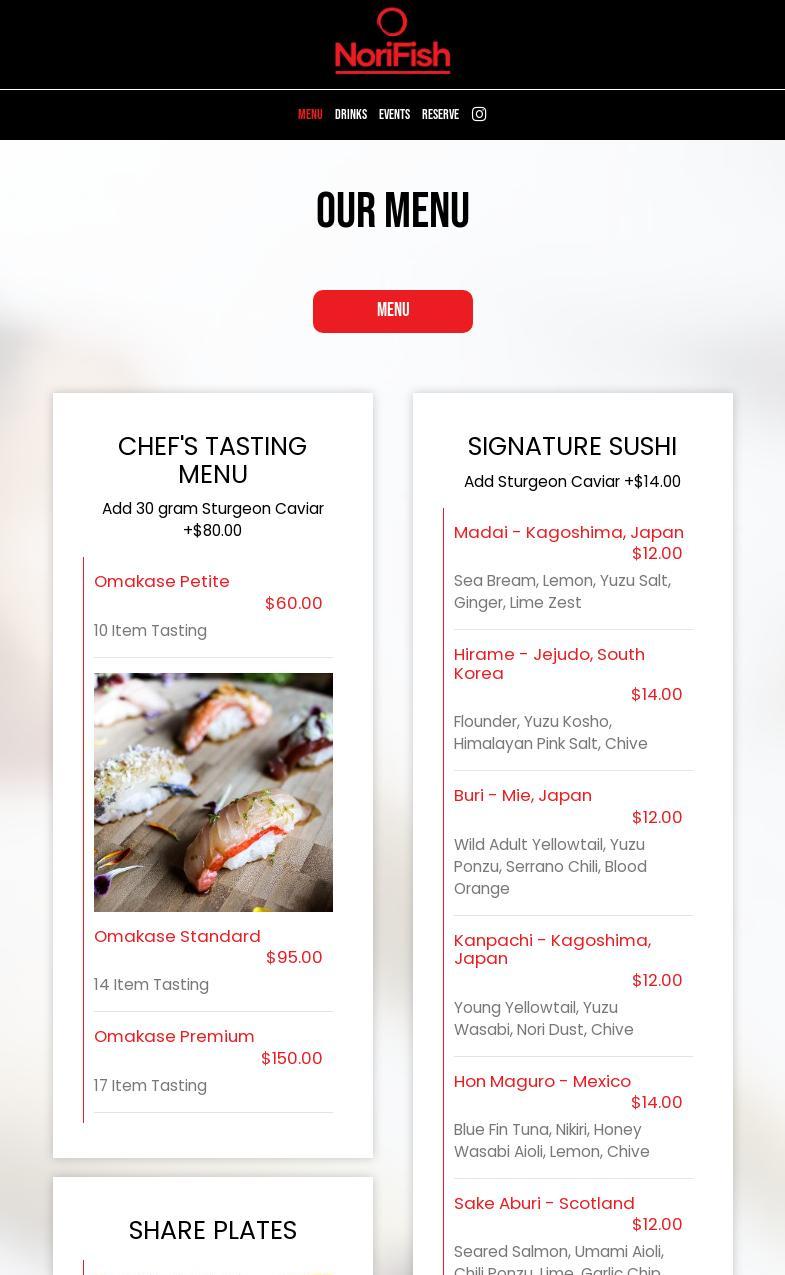Visit the restaurant's Instagram profile
785x1275 pixels.
click(x=479, y=114)
